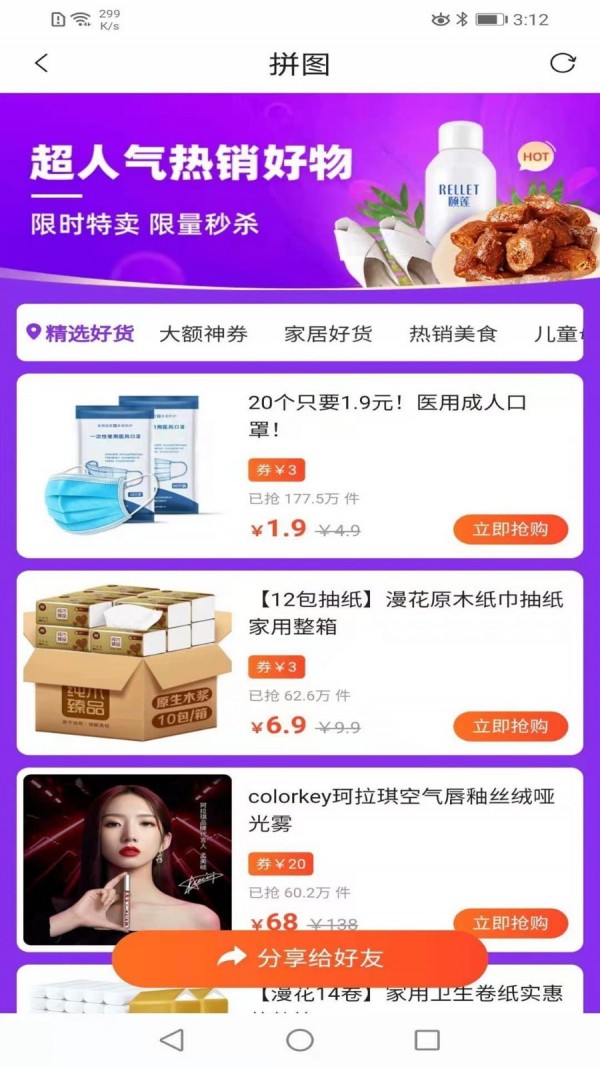
Task: Share with friends via 分享给好友
Action: pos(300,958)
